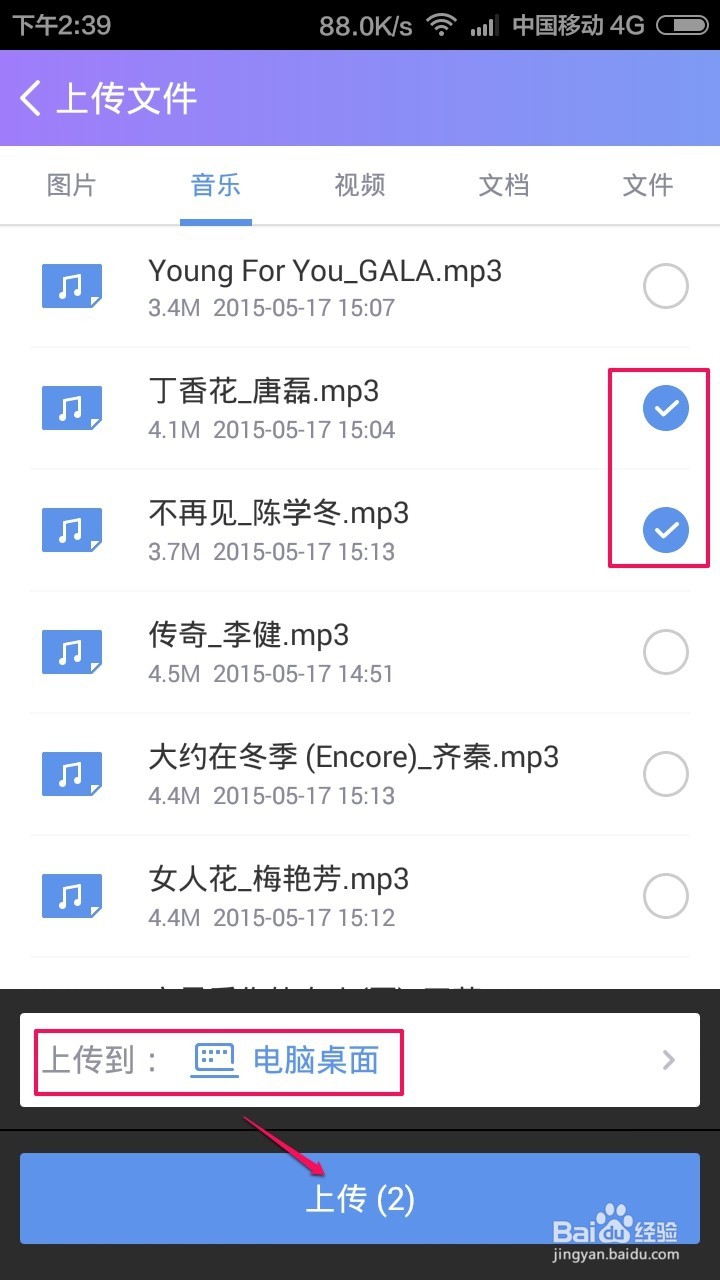
Task: Click the music icon for 大约在冬季 (Encore)_齐秦.mp3
Action: pos(71,774)
